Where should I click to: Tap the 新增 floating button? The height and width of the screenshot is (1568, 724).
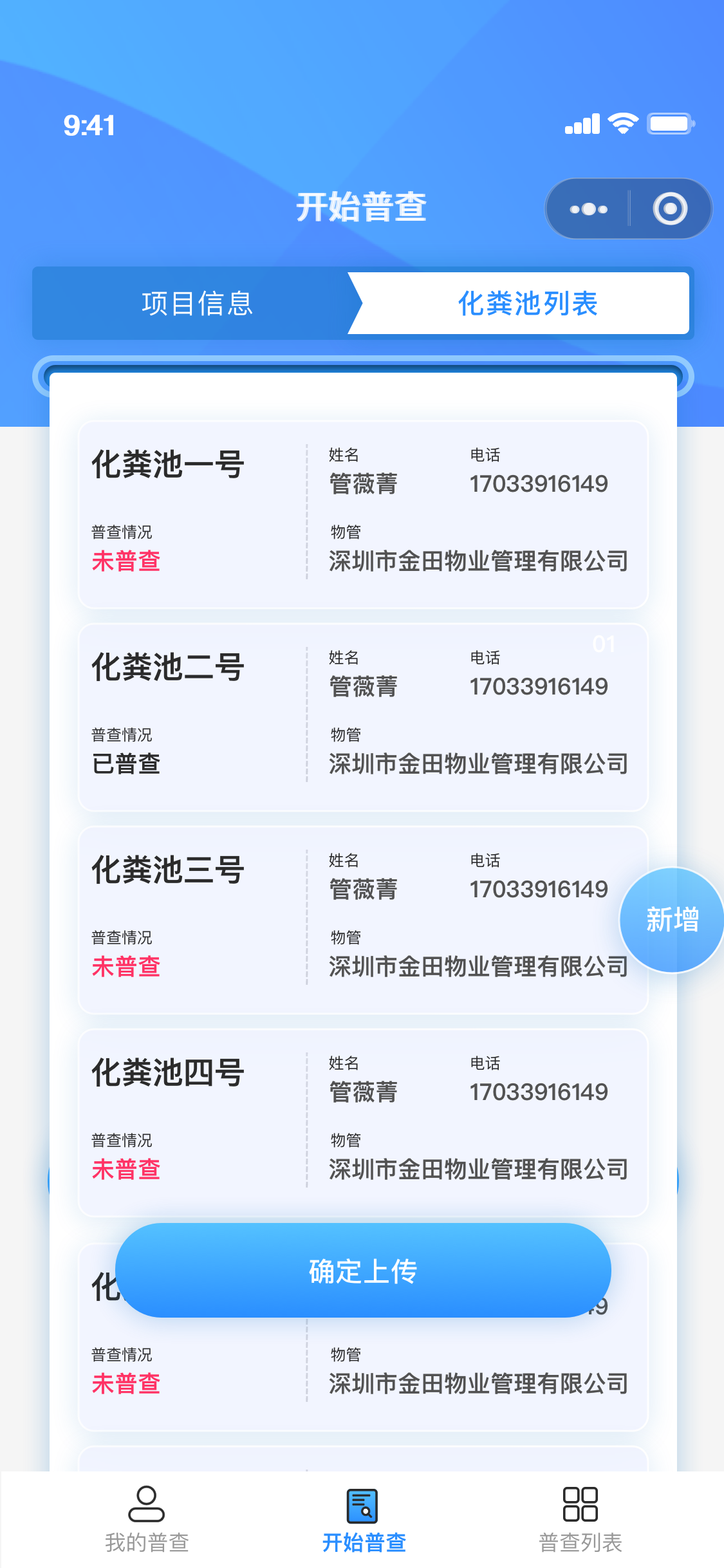pos(672,920)
